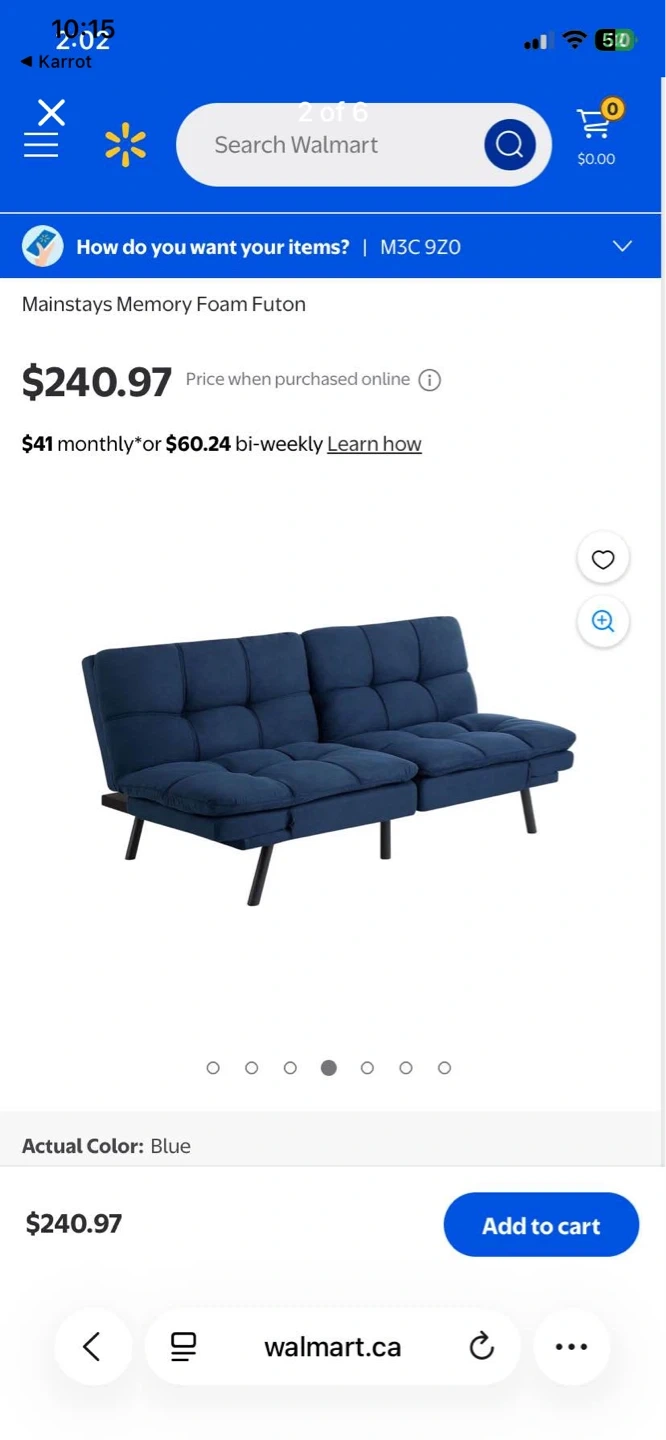Tap the blue search magnifier button
666x1440 pixels.
point(509,145)
